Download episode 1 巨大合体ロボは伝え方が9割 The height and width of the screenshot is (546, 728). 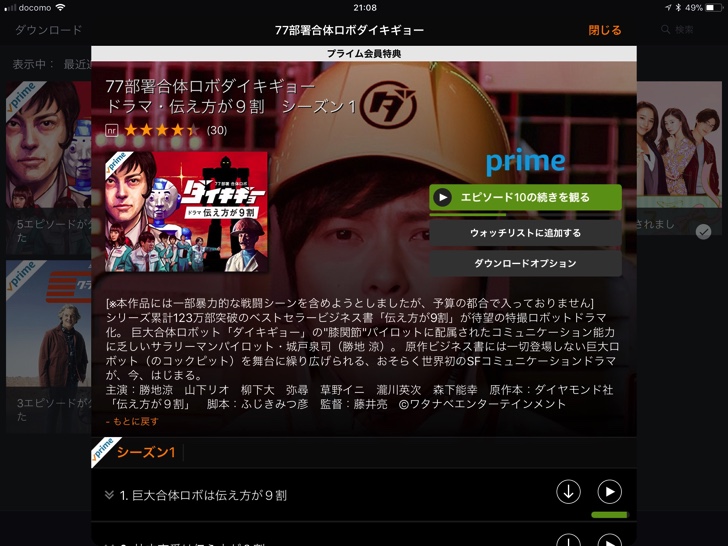coord(568,492)
